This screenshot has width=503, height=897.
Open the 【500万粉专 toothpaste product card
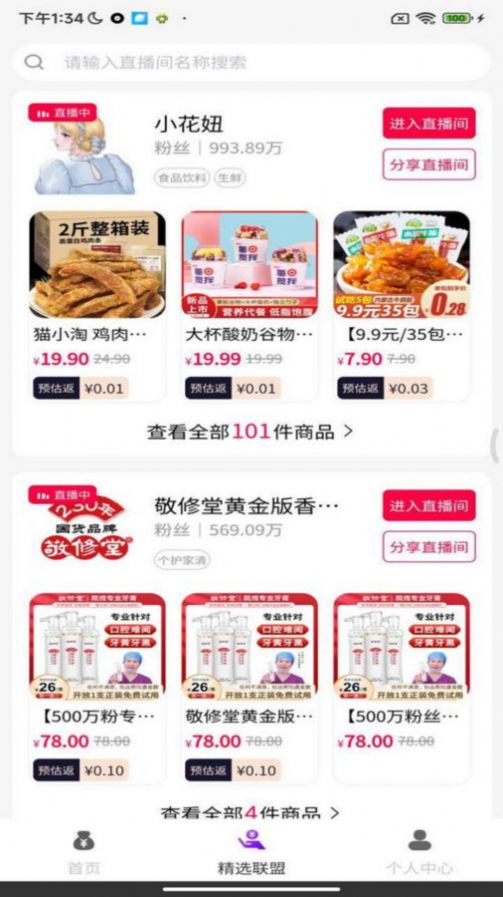(x=97, y=689)
